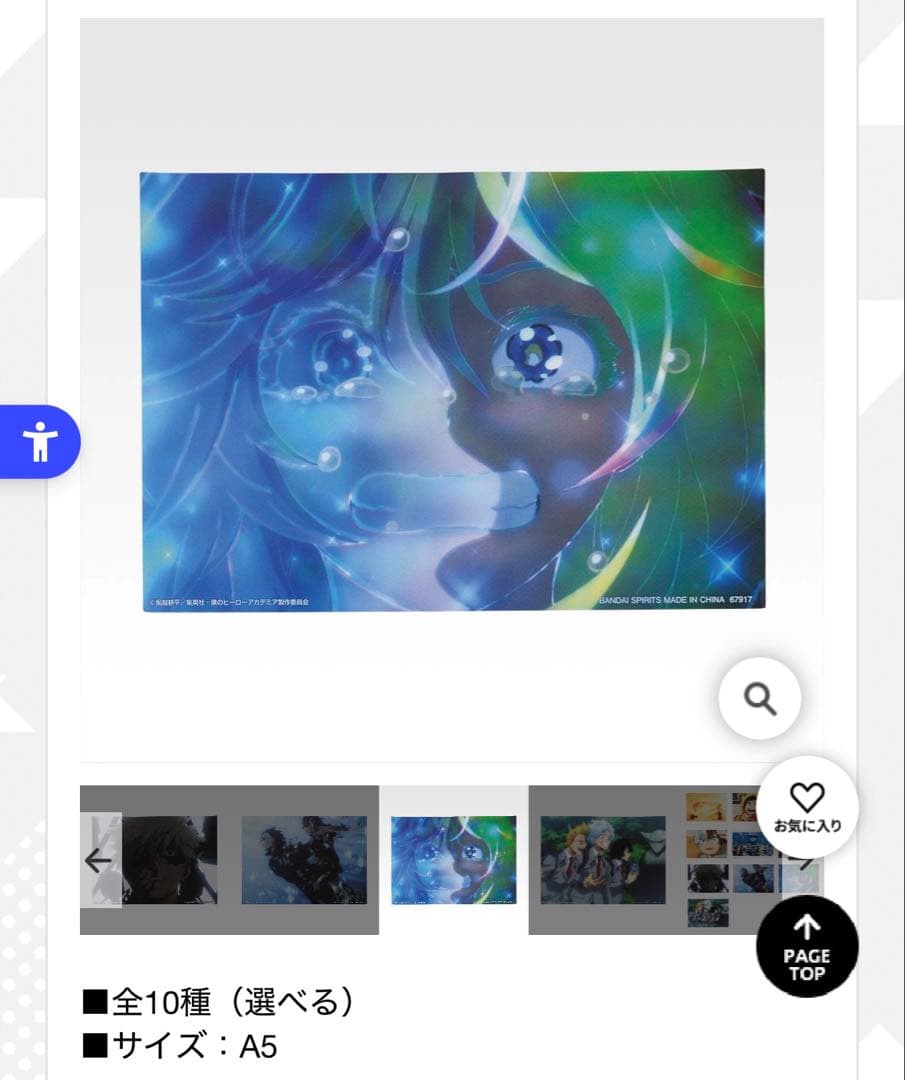Screen dimensions: 905x1080
Task: Select the thumbnail of students in uniforms
Action: pos(602,860)
